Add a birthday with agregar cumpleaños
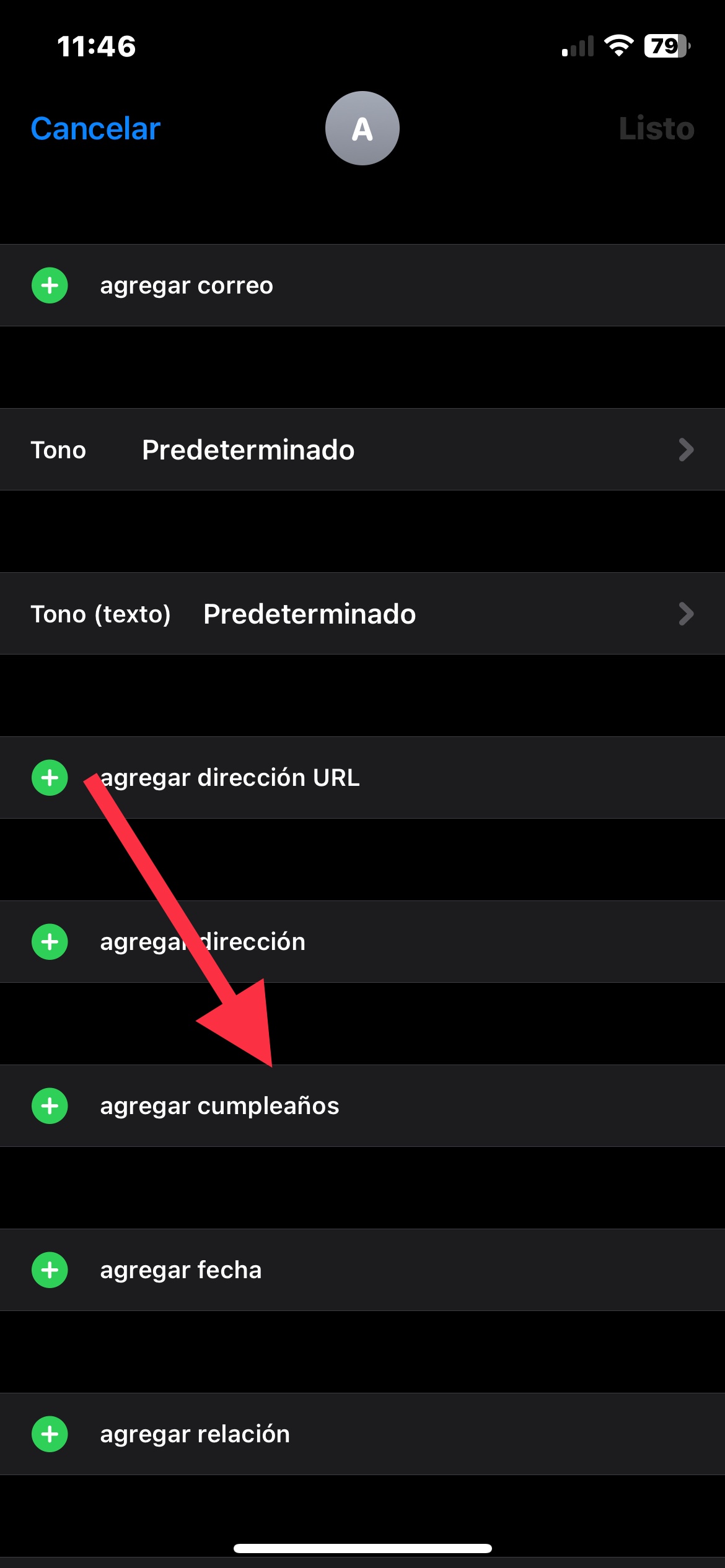725x1568 pixels. [x=219, y=1106]
